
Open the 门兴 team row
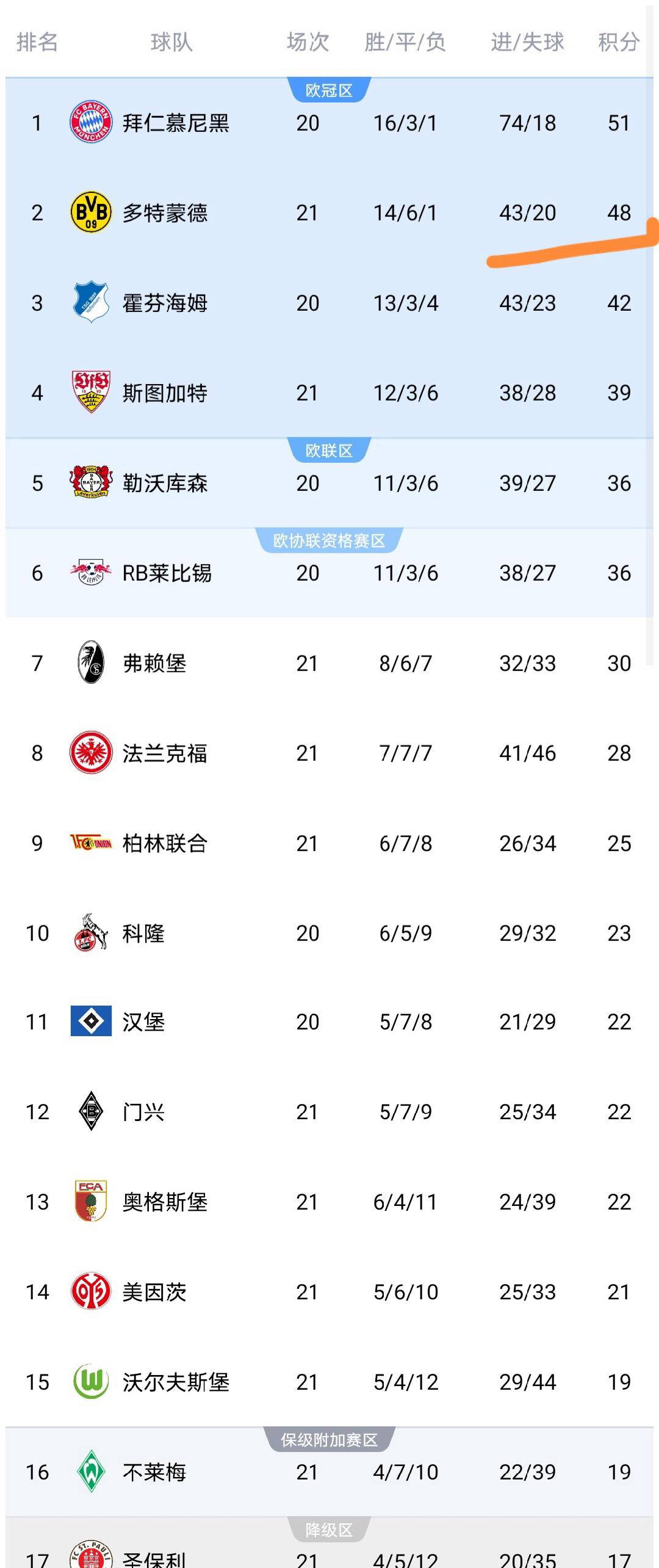coord(143,1112)
